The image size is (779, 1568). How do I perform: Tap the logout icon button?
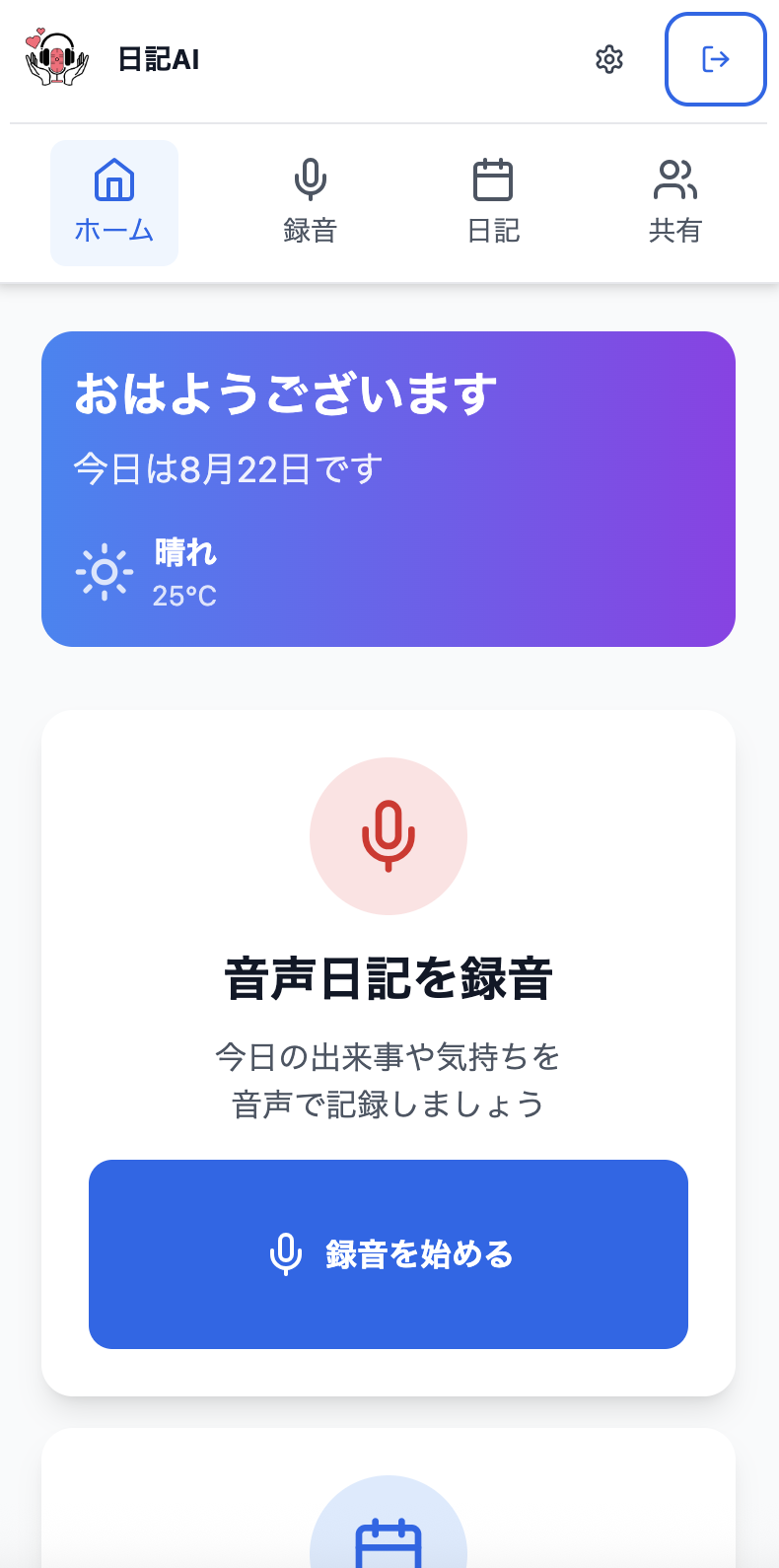716,59
